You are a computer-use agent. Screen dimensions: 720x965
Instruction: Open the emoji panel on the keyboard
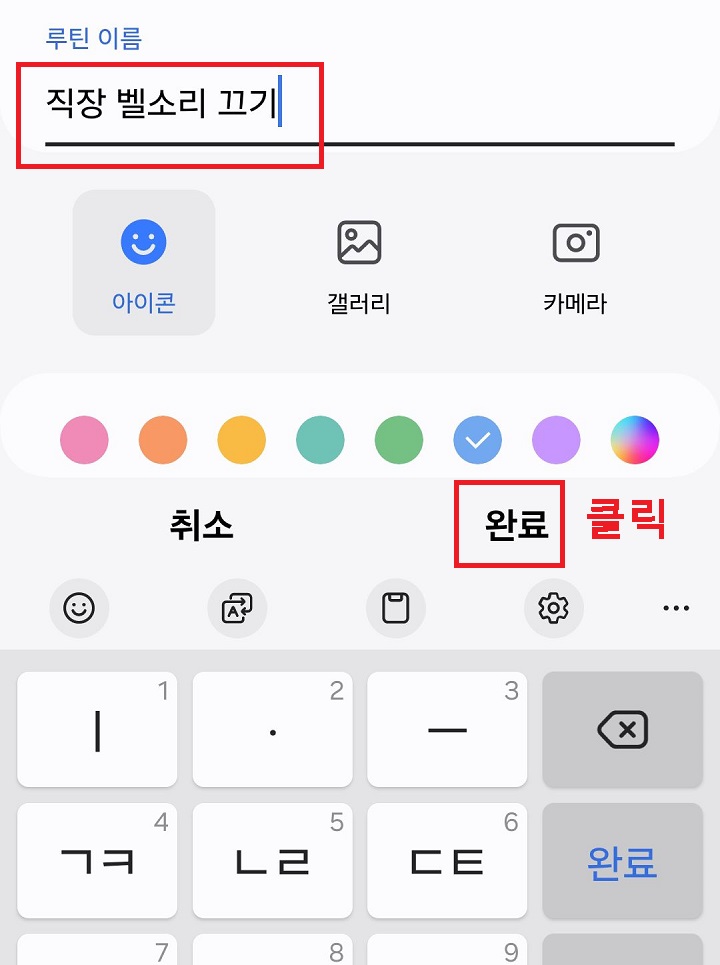tap(80, 608)
